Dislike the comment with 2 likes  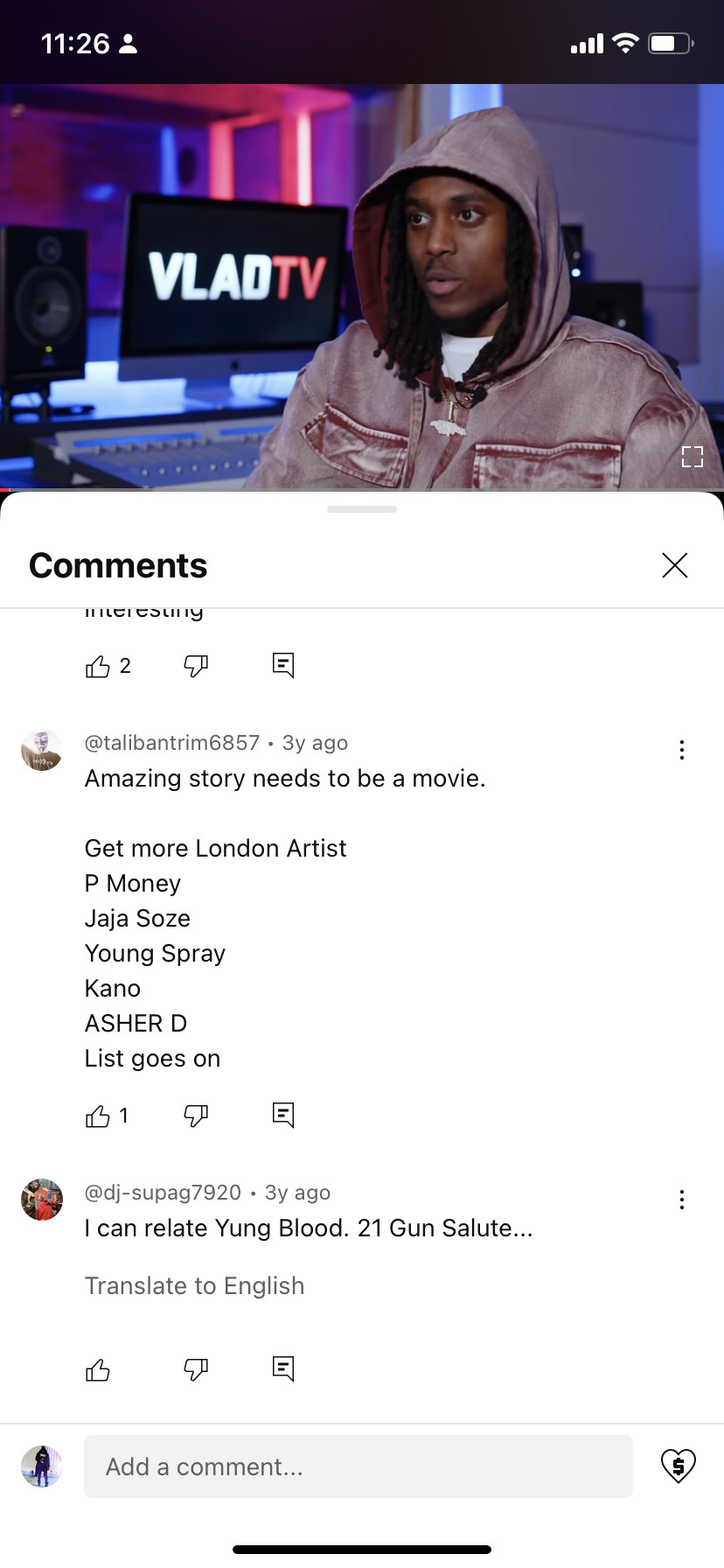196,667
